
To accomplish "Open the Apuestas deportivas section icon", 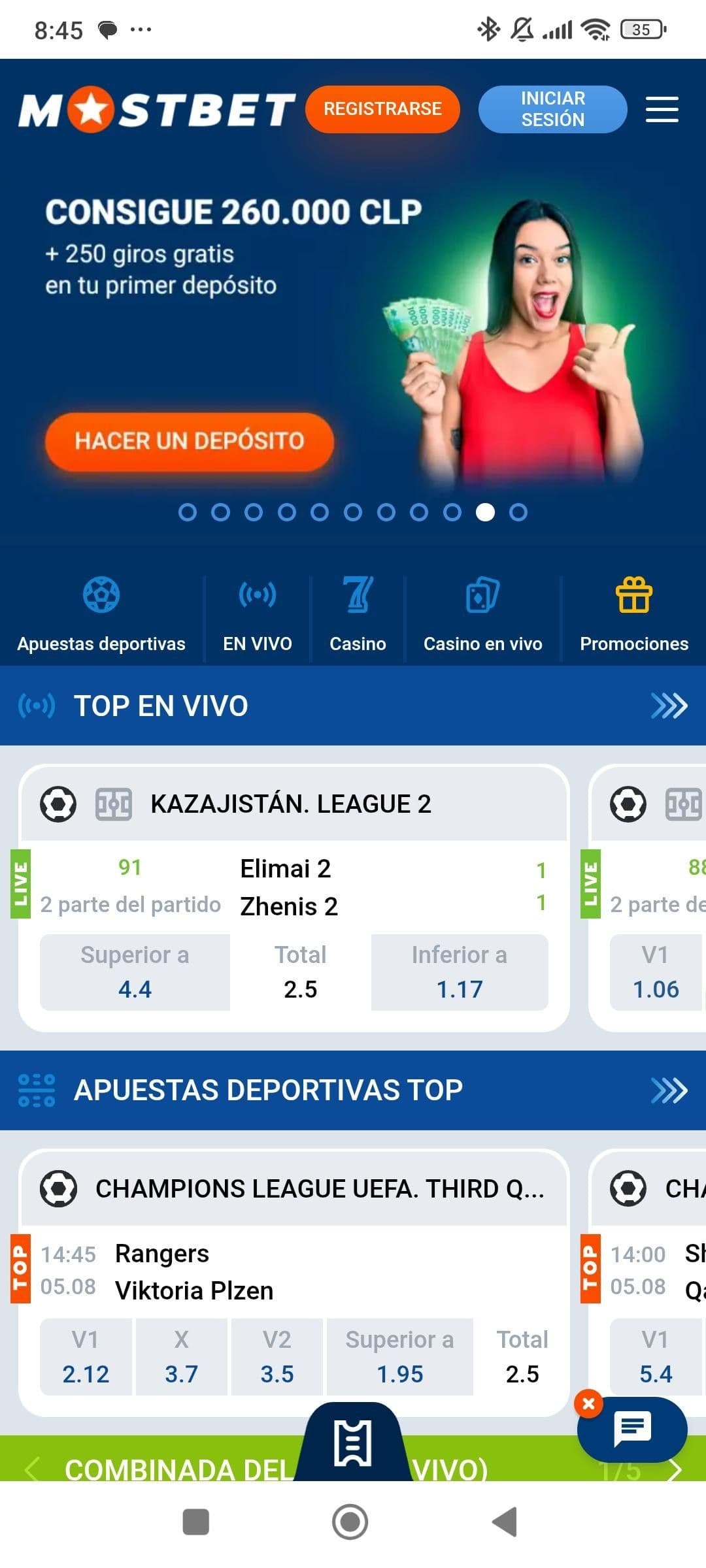I will pos(101,593).
